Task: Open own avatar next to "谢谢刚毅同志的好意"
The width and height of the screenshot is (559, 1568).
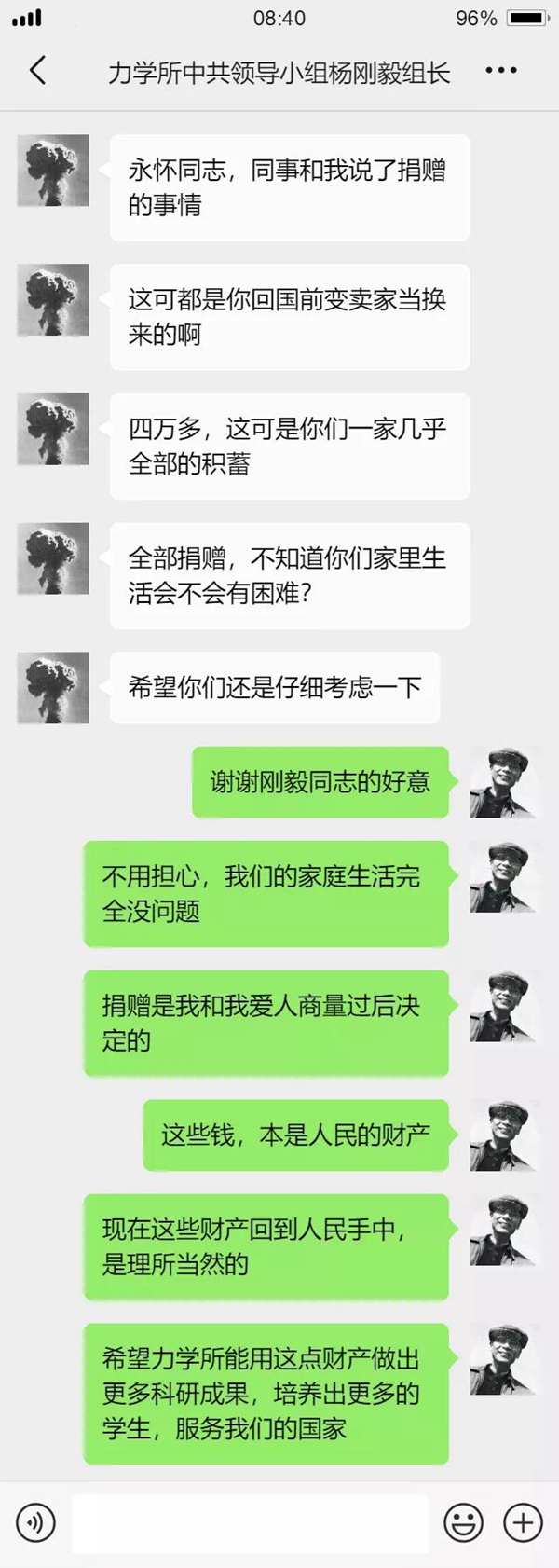Action: coord(503,782)
